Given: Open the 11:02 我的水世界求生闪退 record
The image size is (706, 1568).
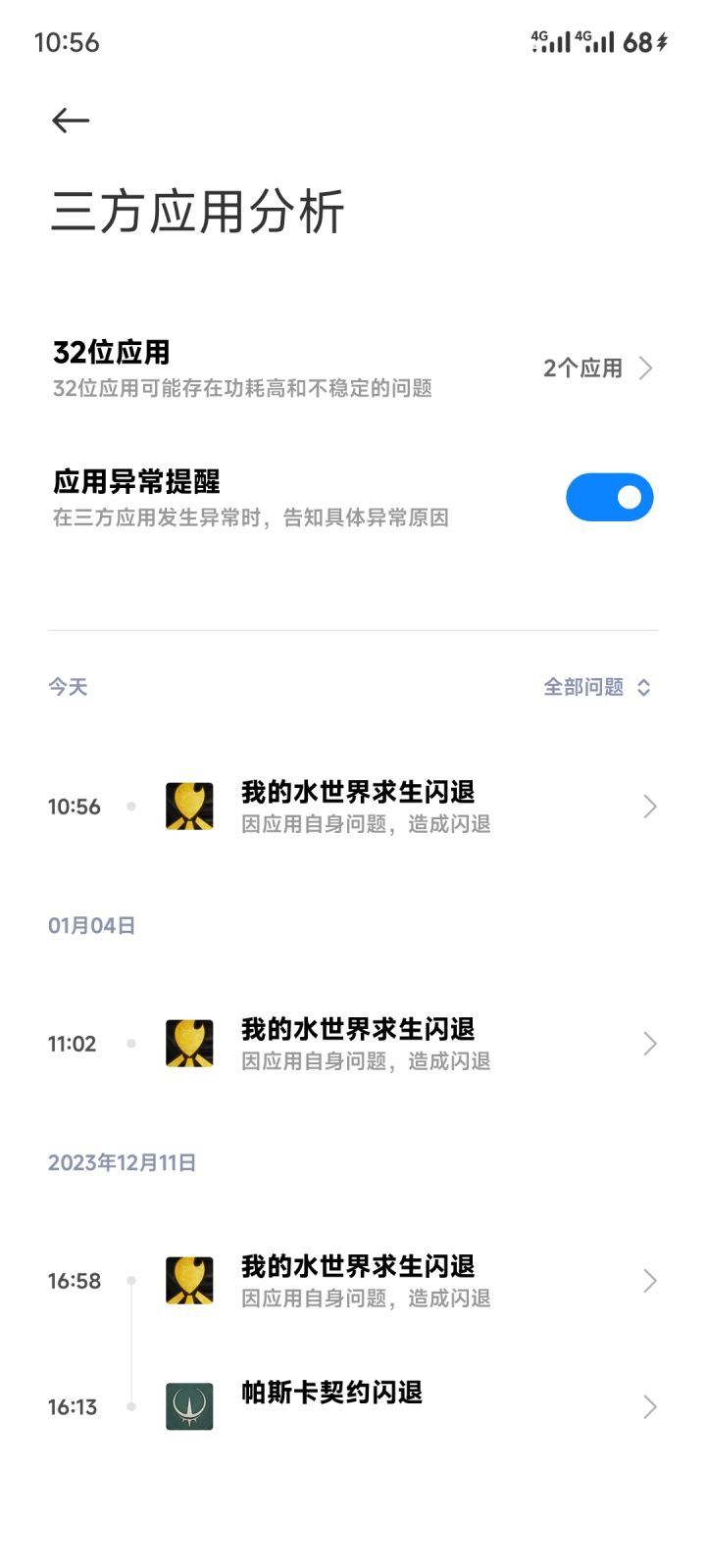Looking at the screenshot, I should (x=353, y=1044).
